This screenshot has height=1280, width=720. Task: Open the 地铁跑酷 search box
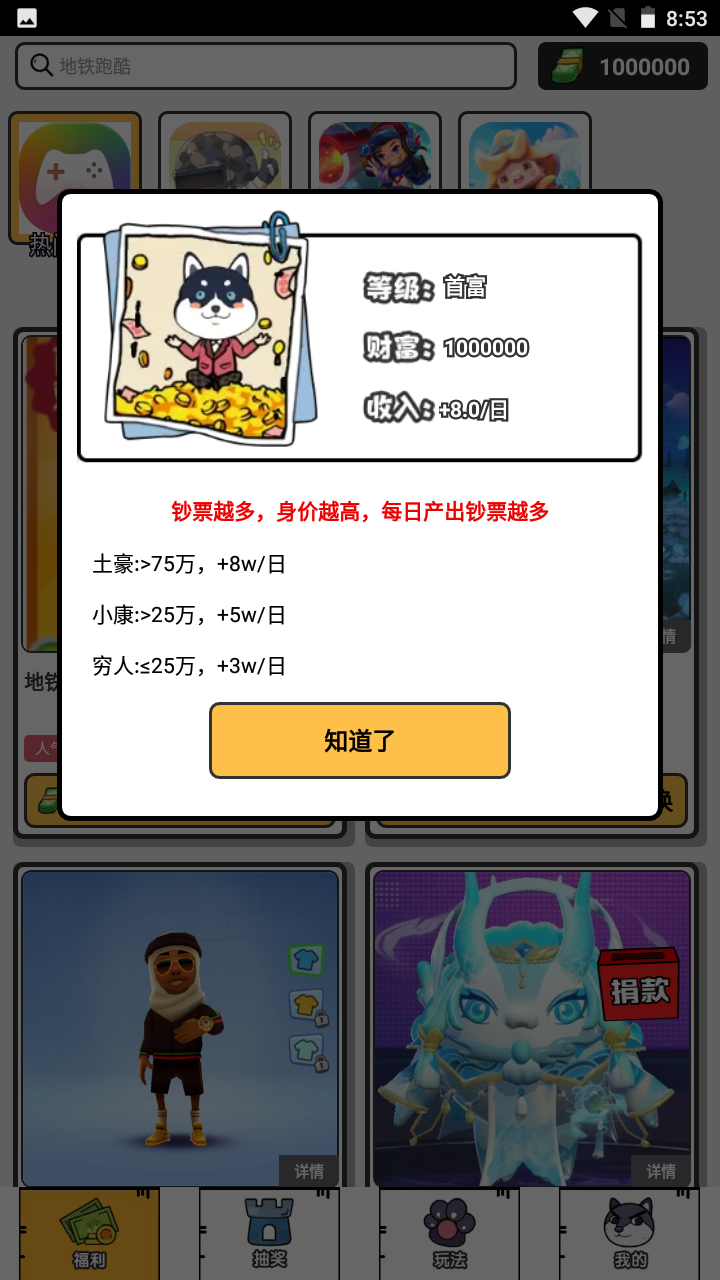265,66
